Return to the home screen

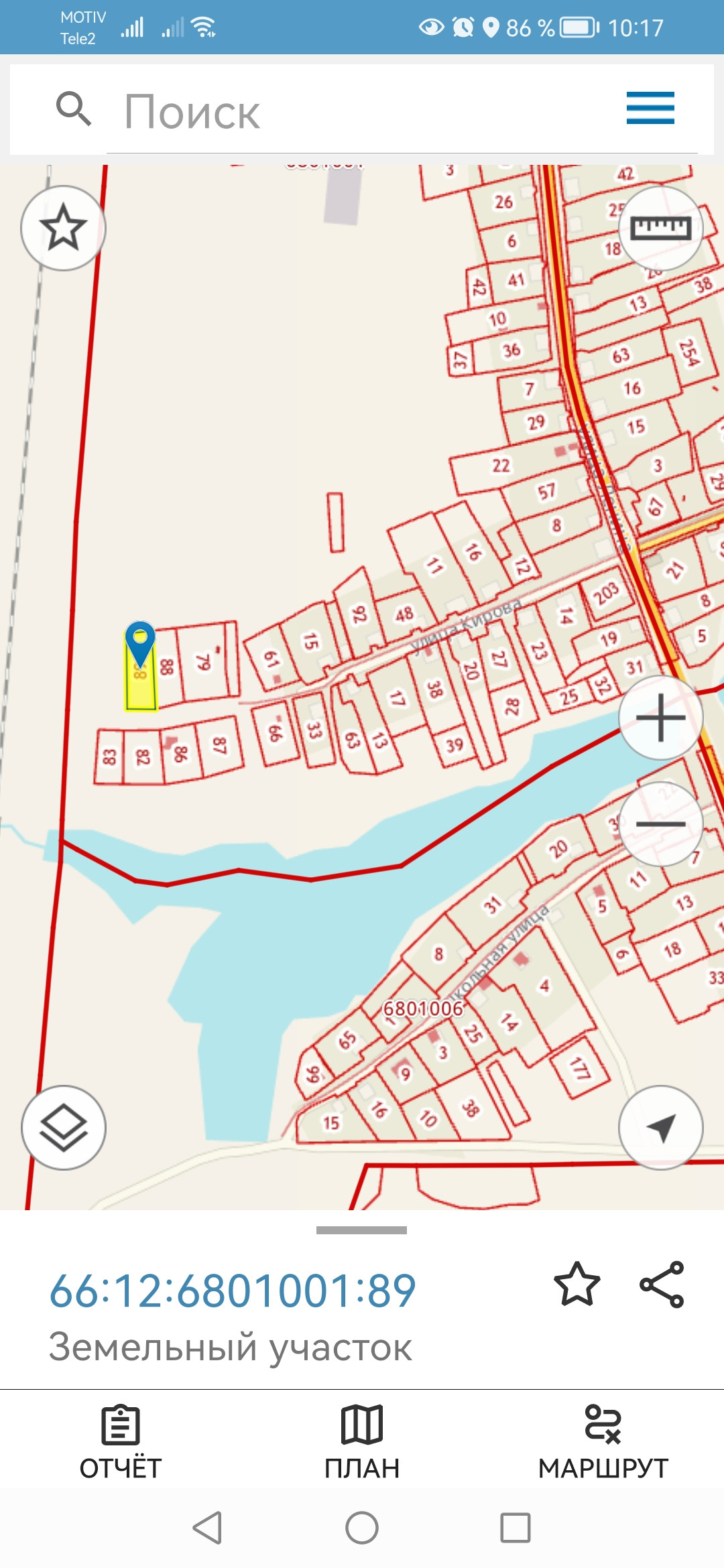click(x=362, y=1528)
